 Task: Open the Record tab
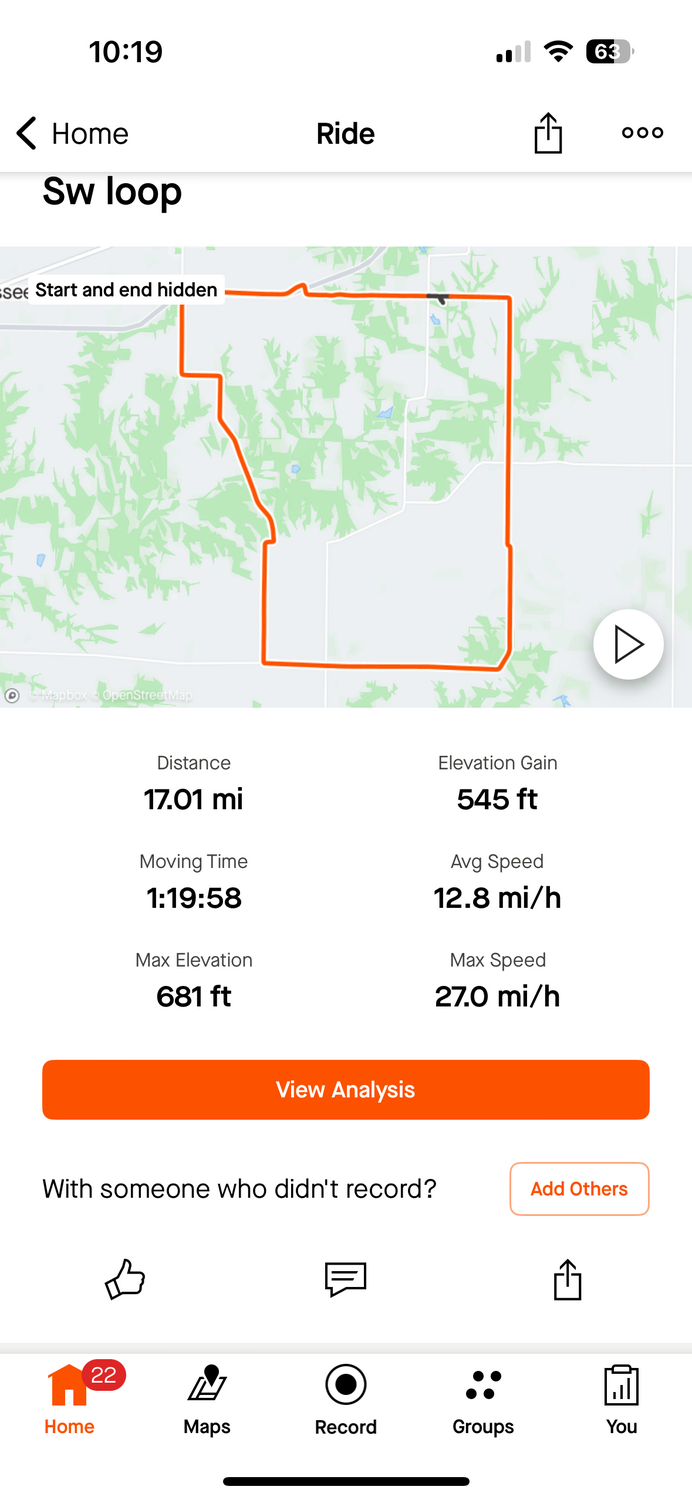pyautogui.click(x=346, y=1399)
